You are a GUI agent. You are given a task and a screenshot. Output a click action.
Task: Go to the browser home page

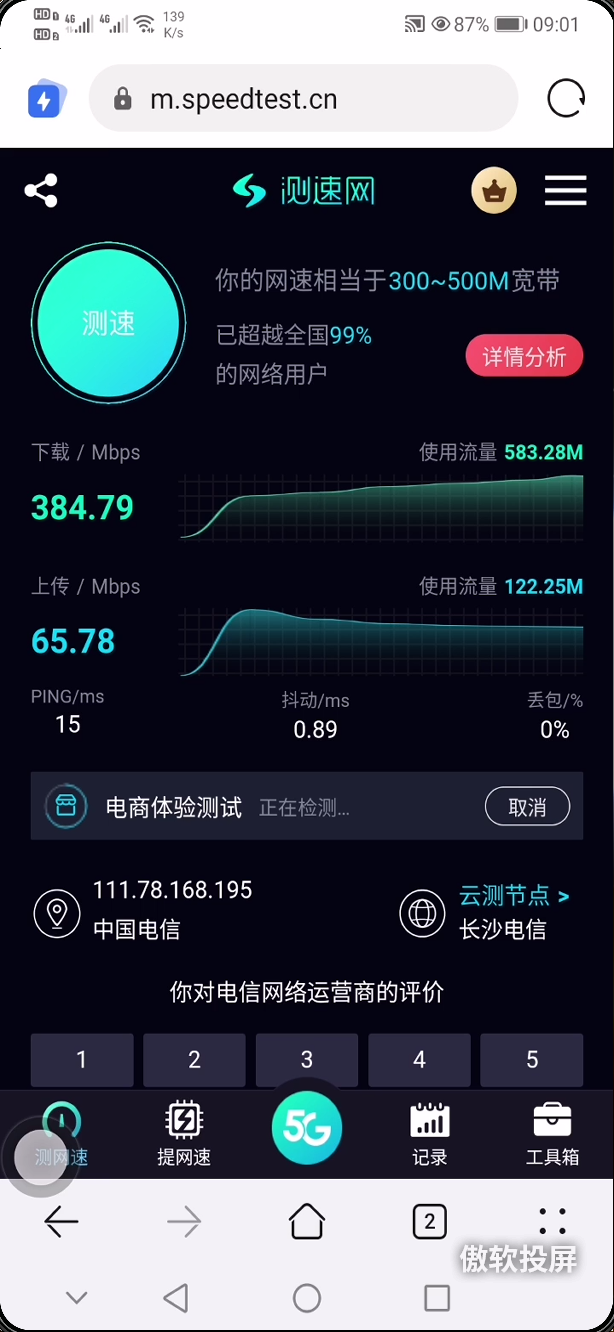click(x=307, y=1221)
